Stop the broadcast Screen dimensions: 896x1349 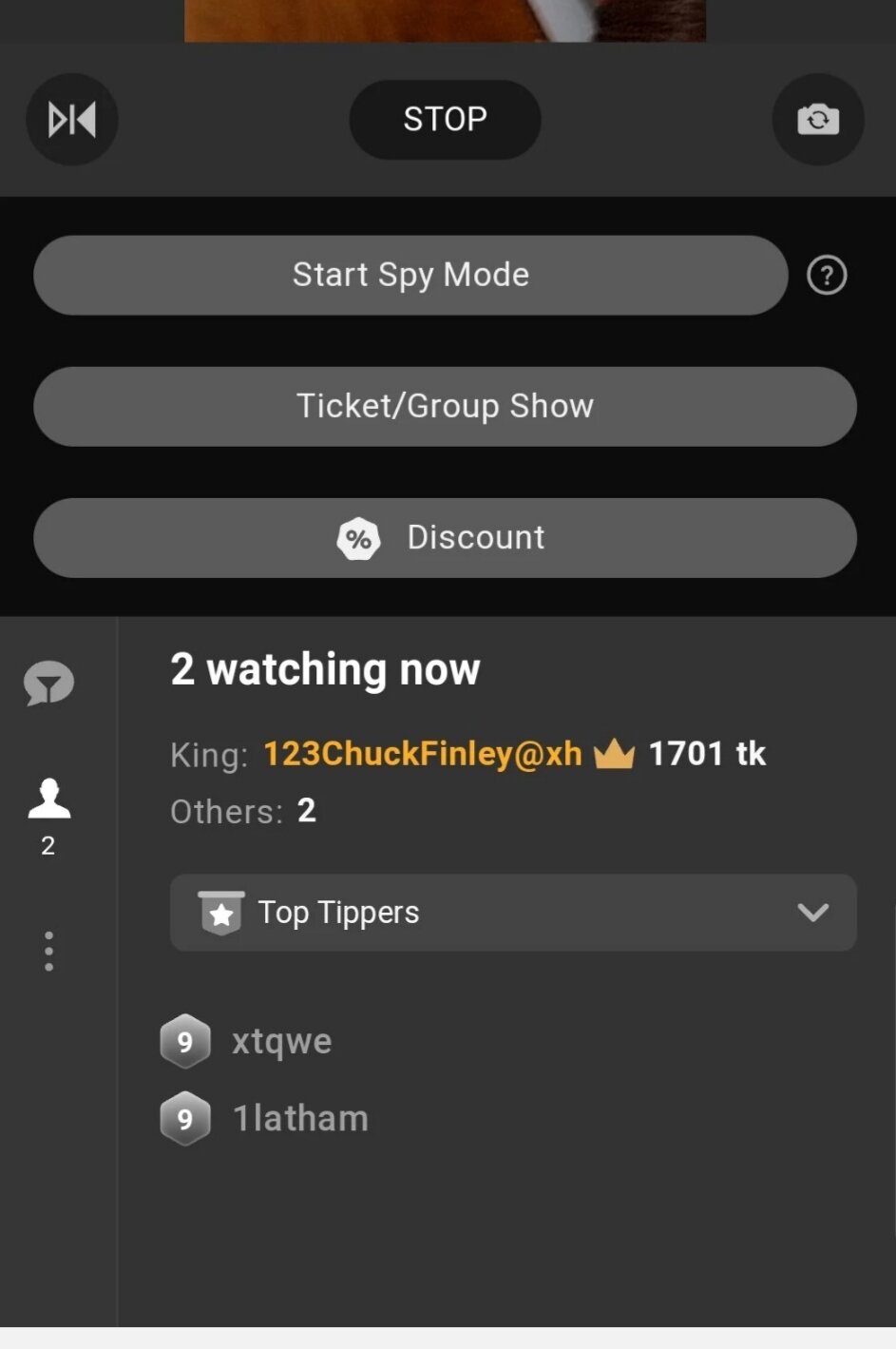[445, 120]
